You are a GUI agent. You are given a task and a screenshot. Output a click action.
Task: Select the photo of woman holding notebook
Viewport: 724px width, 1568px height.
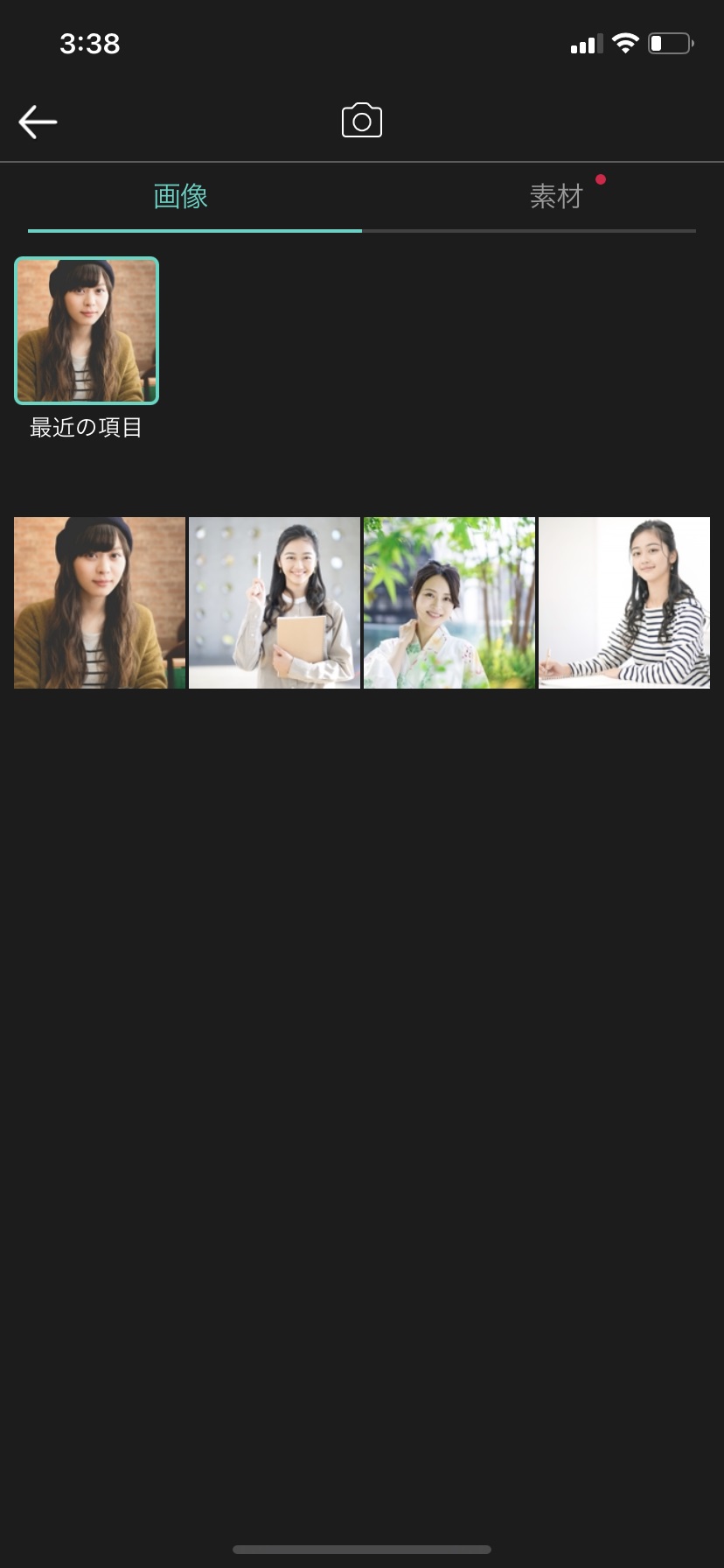click(x=275, y=603)
